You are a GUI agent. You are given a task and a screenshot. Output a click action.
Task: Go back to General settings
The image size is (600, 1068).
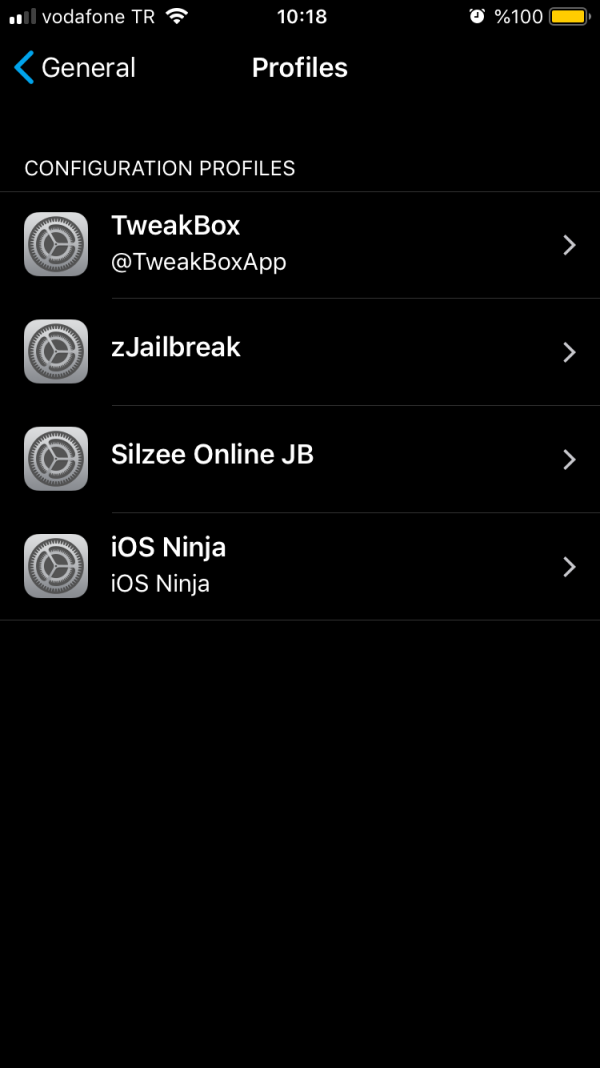(x=75, y=68)
